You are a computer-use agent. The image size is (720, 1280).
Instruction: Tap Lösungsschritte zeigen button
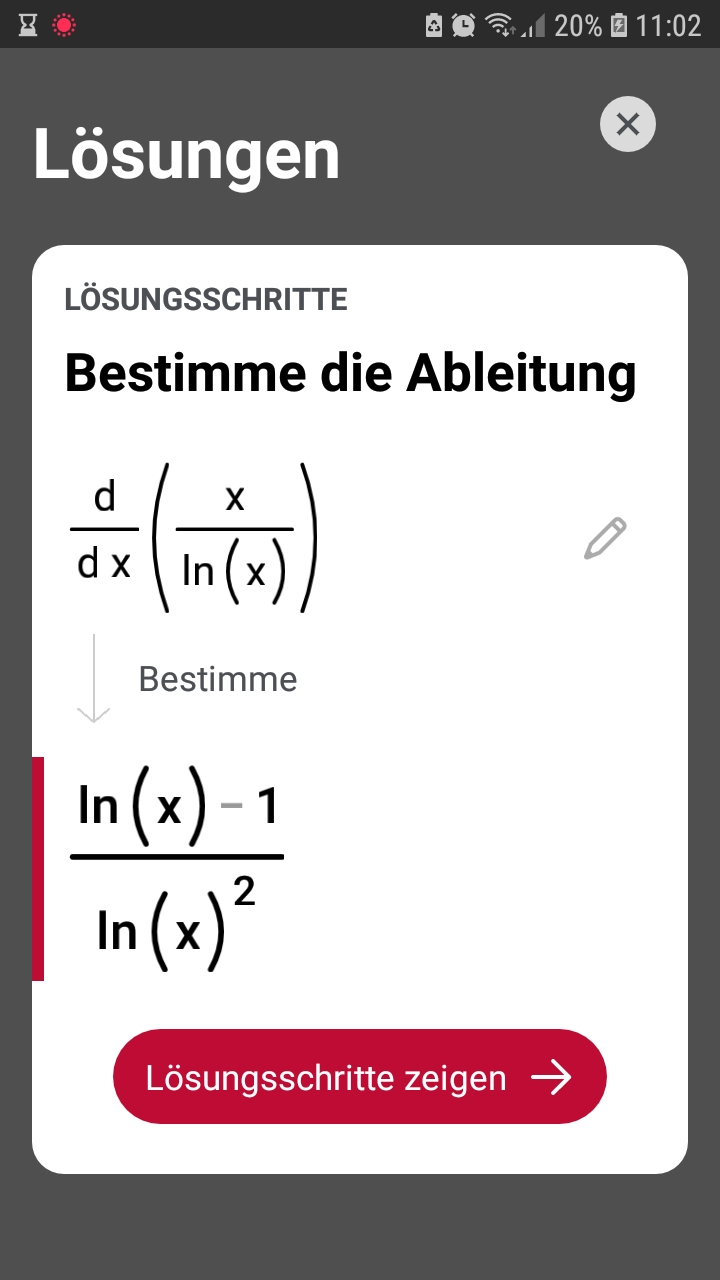click(360, 1077)
